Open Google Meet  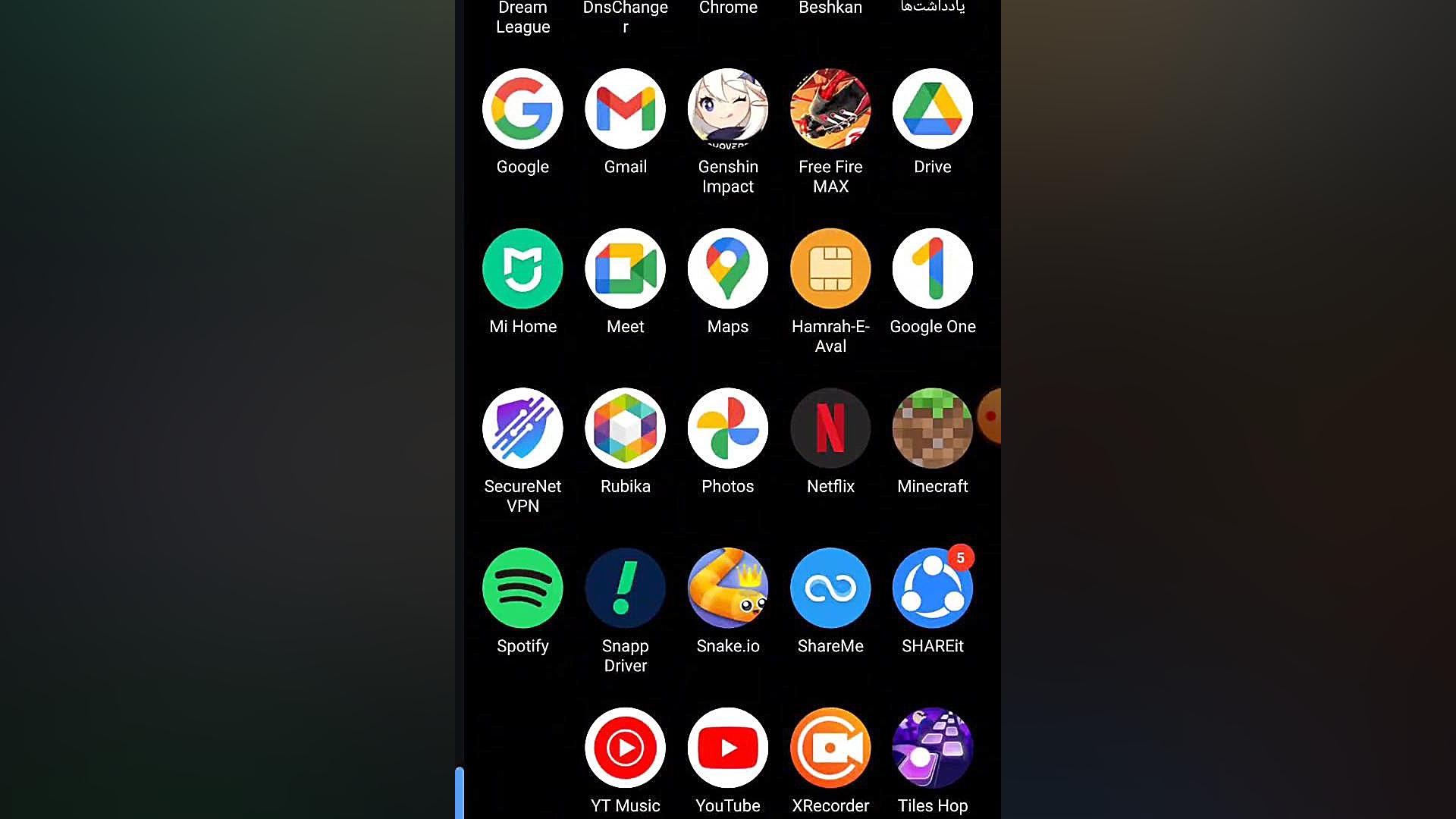point(625,268)
